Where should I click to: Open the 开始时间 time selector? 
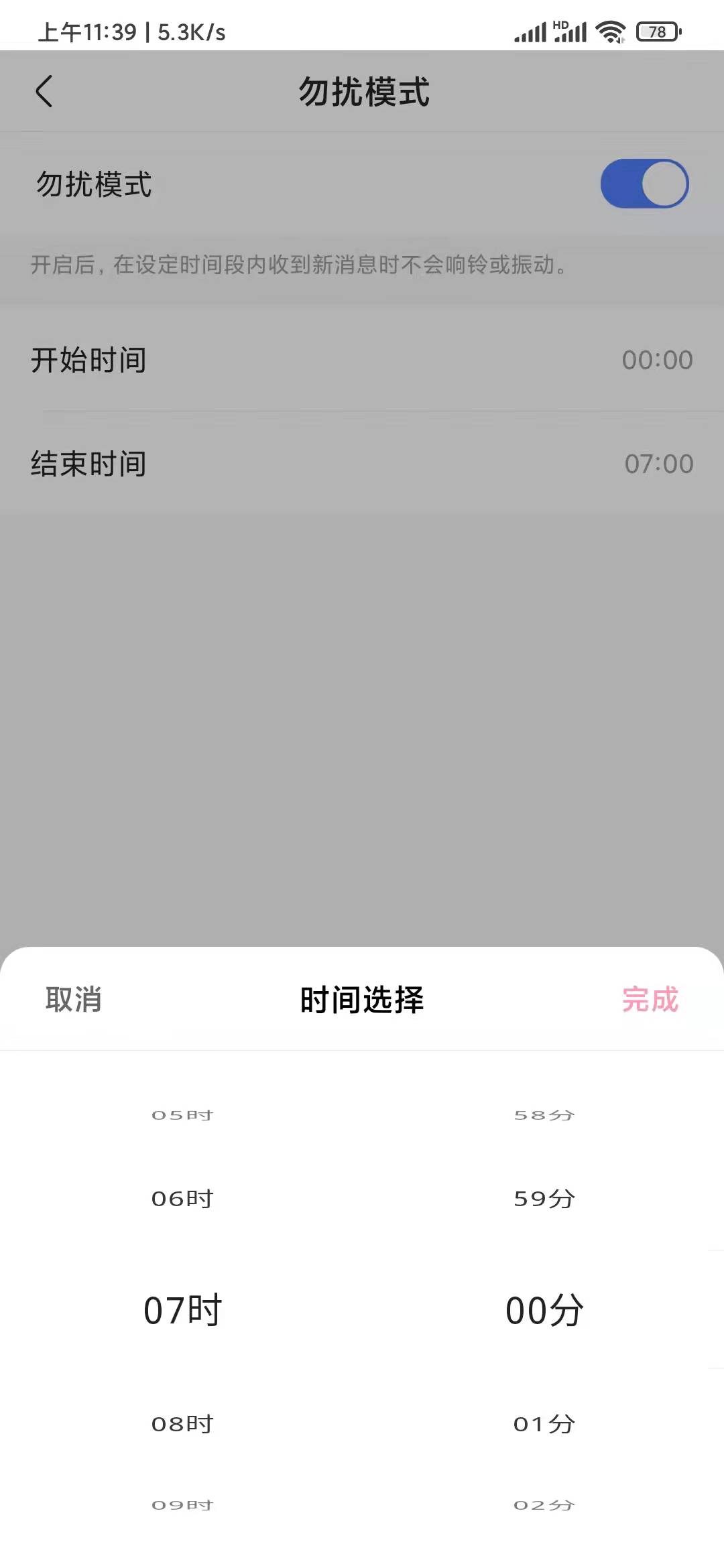pos(362,360)
